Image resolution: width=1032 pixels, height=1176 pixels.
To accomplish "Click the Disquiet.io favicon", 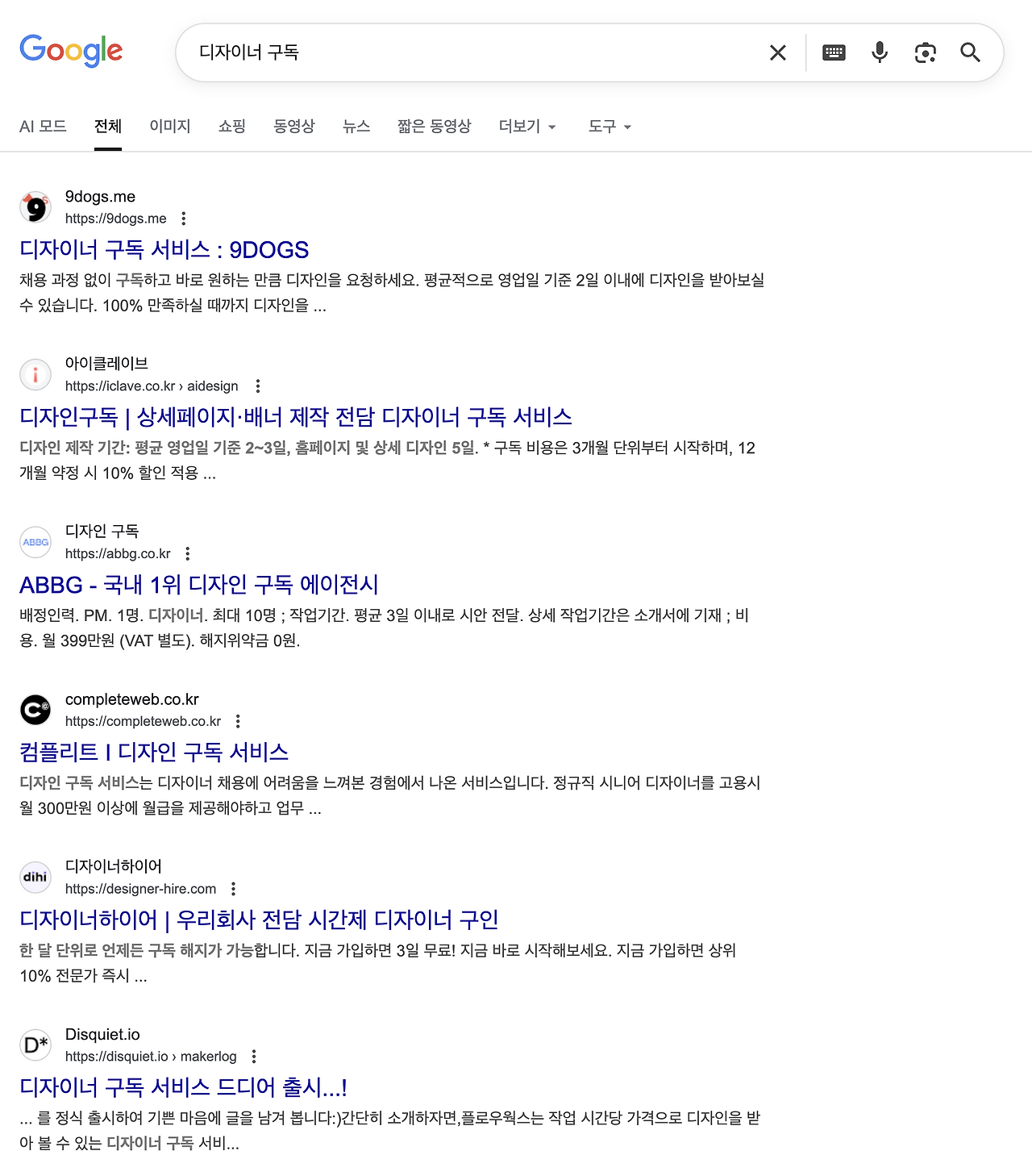I will pyautogui.click(x=35, y=1044).
